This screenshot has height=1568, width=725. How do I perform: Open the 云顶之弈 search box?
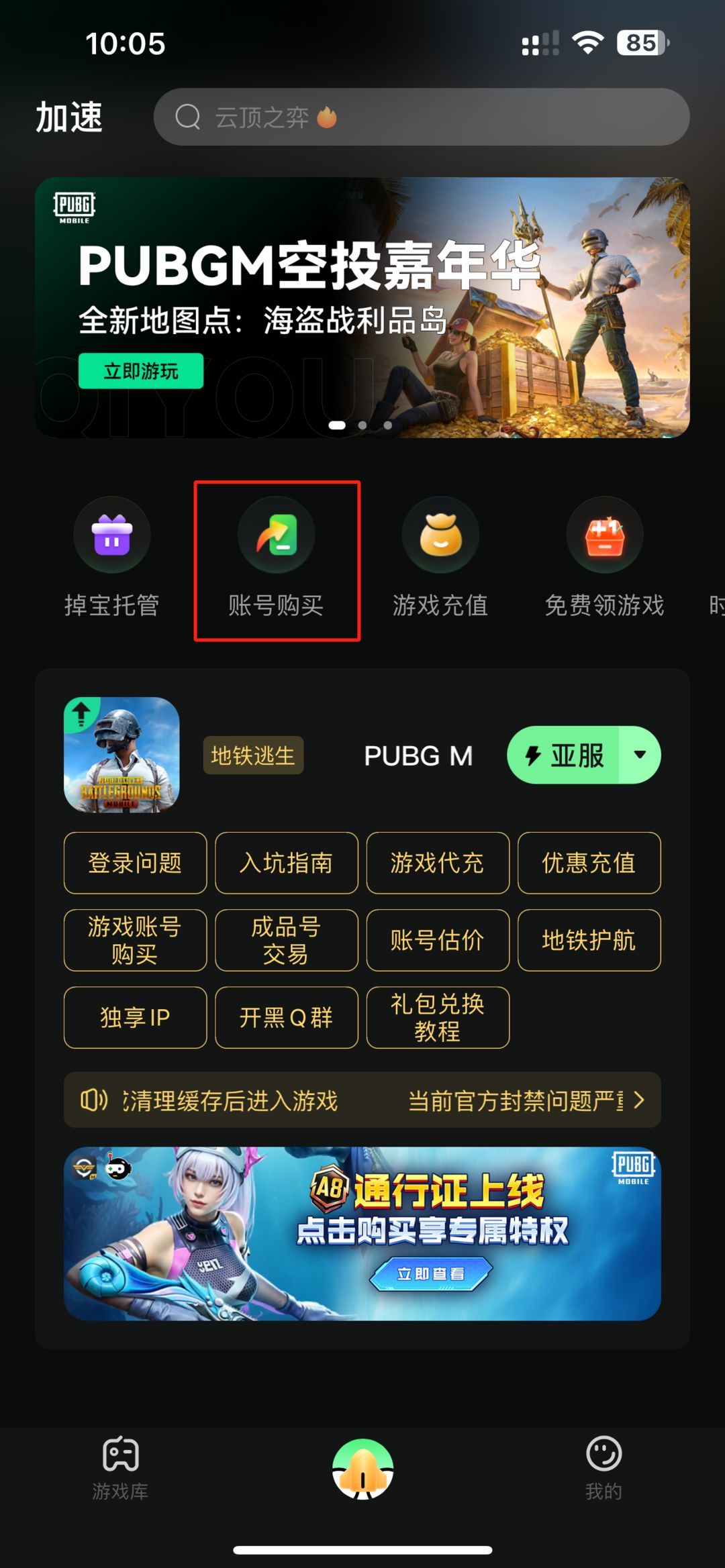[x=422, y=117]
